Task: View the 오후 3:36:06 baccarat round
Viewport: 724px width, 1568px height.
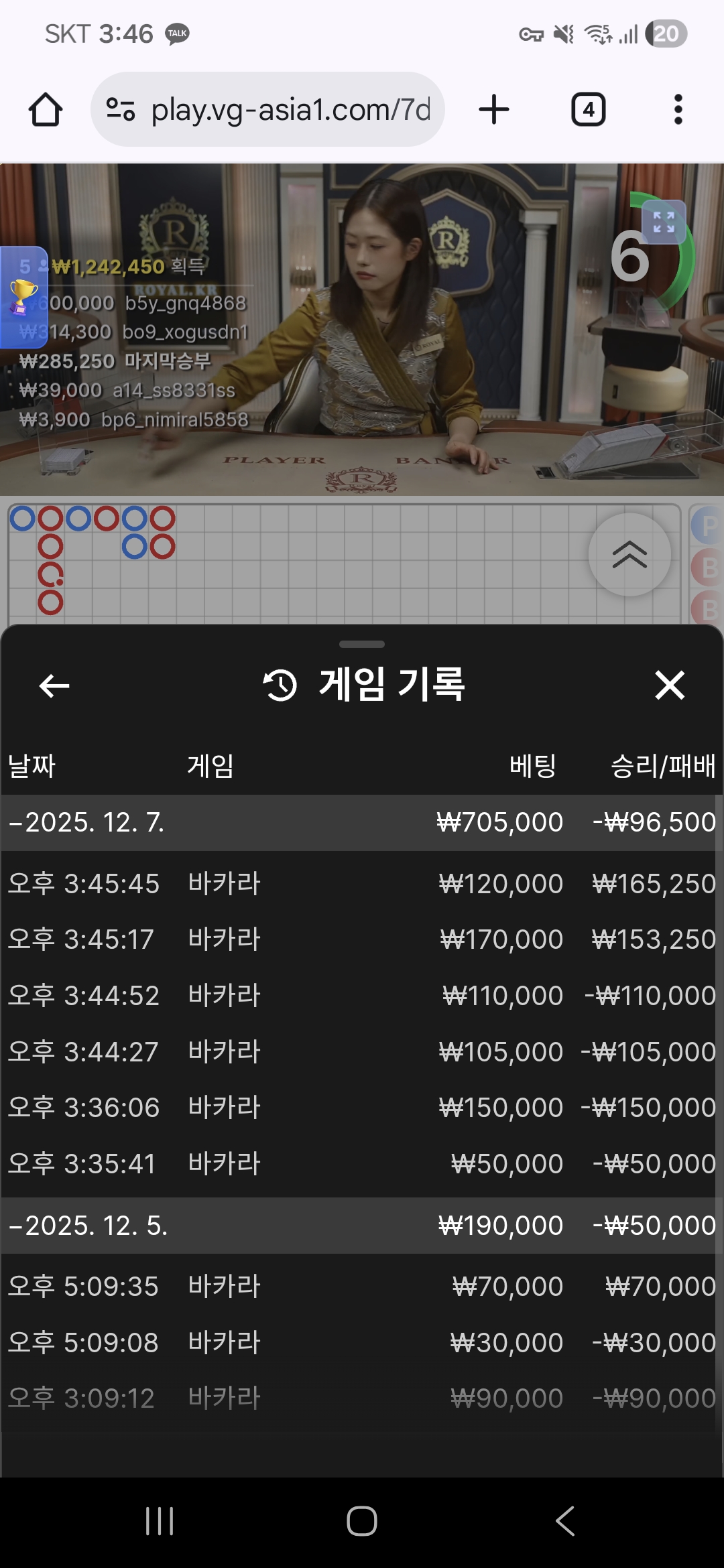Action: 362,1108
